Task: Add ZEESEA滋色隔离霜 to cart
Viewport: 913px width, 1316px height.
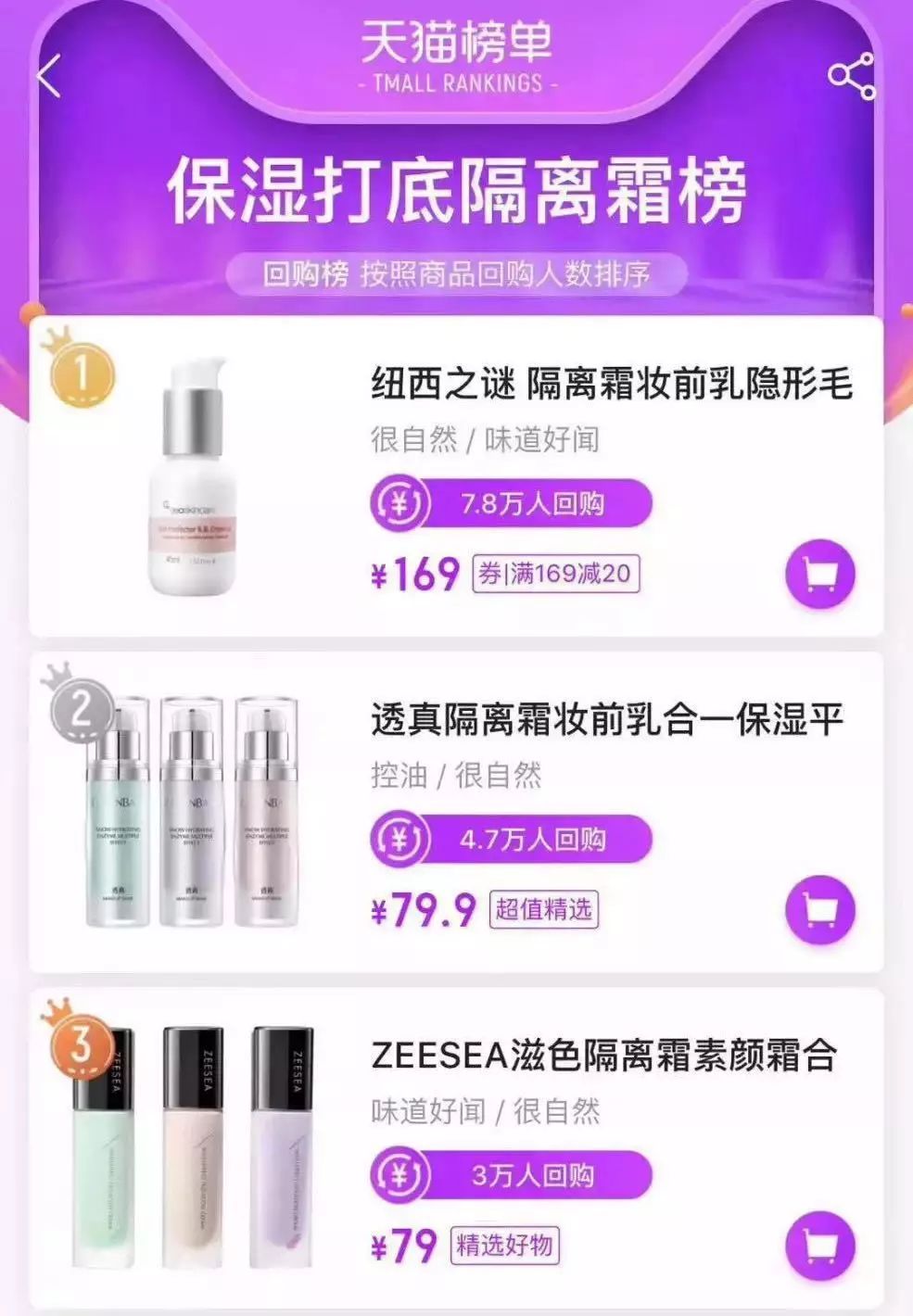Action: [x=819, y=1246]
